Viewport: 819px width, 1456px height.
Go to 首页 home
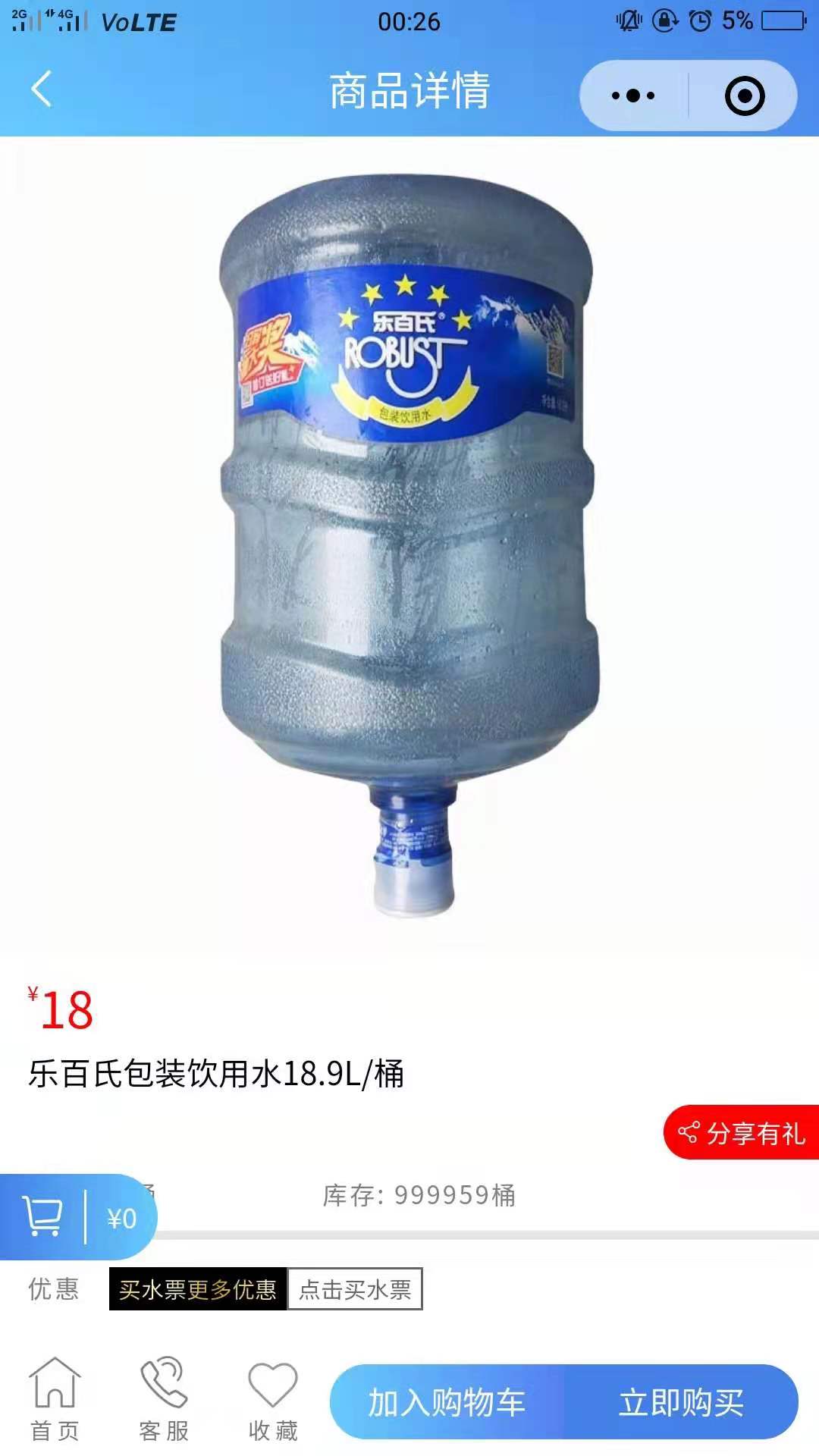55,1399
